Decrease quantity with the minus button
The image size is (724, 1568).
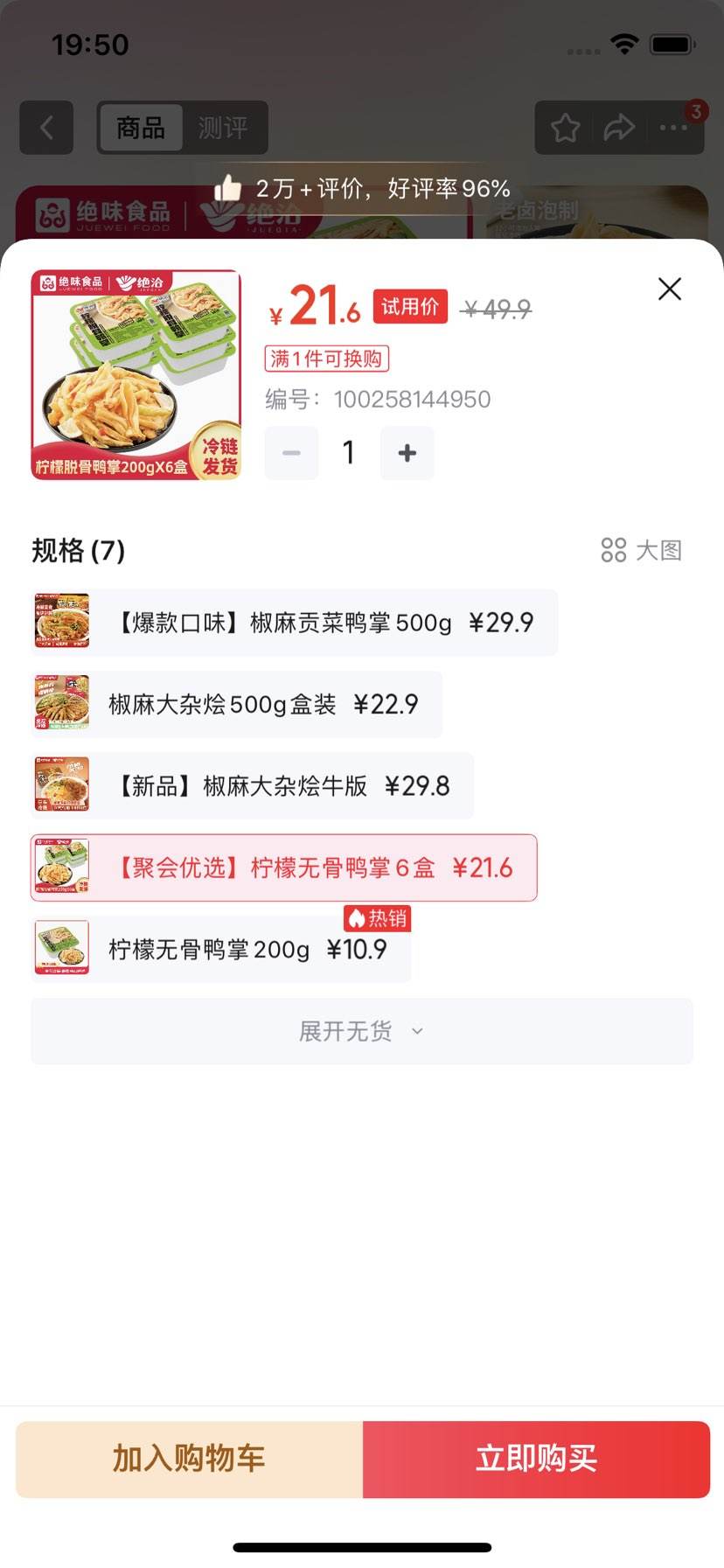[291, 453]
